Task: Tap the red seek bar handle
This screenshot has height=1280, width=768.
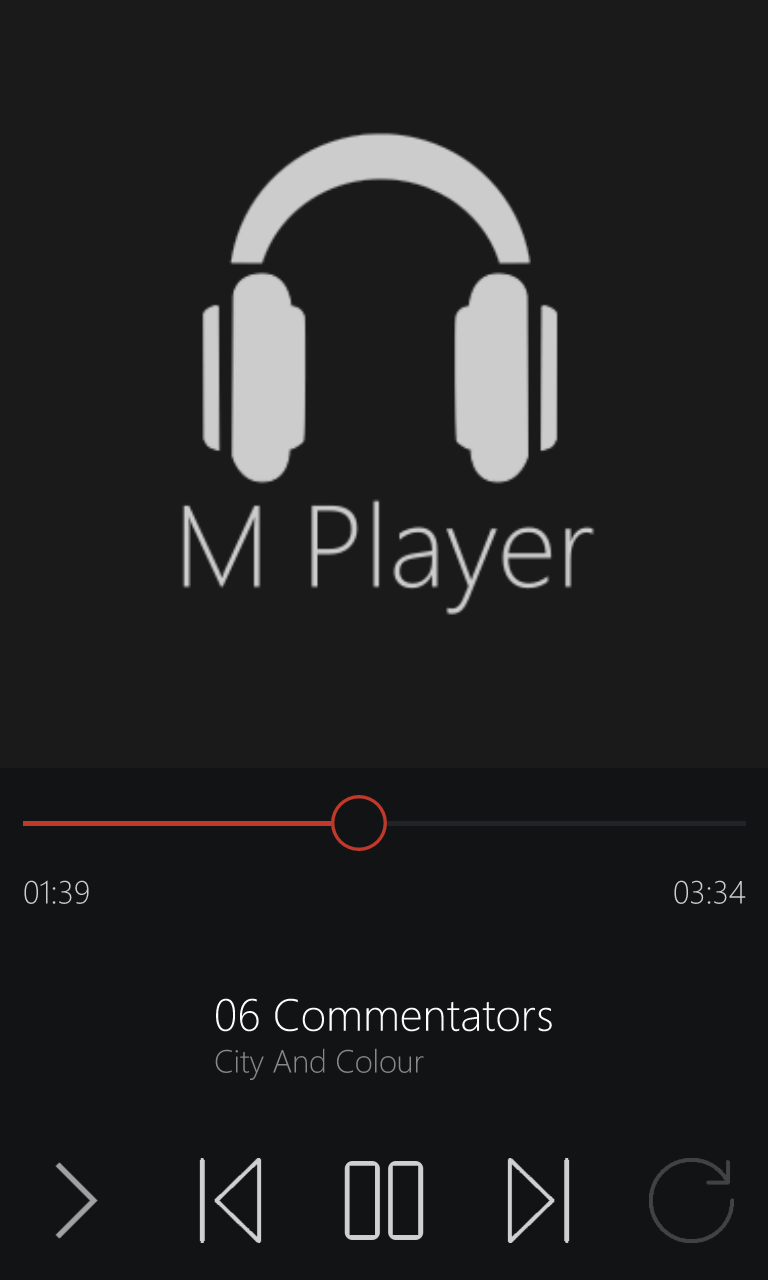Action: tap(359, 823)
